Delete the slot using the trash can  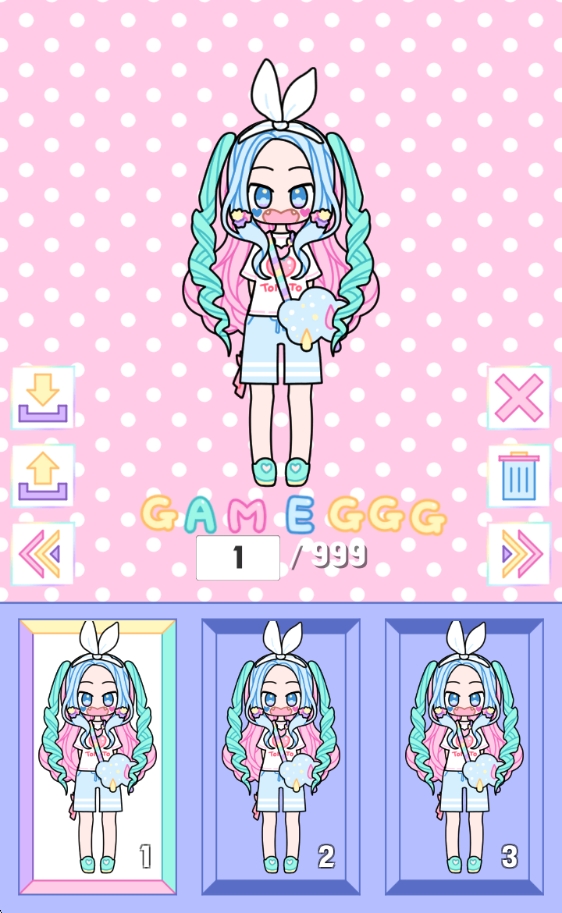point(518,476)
